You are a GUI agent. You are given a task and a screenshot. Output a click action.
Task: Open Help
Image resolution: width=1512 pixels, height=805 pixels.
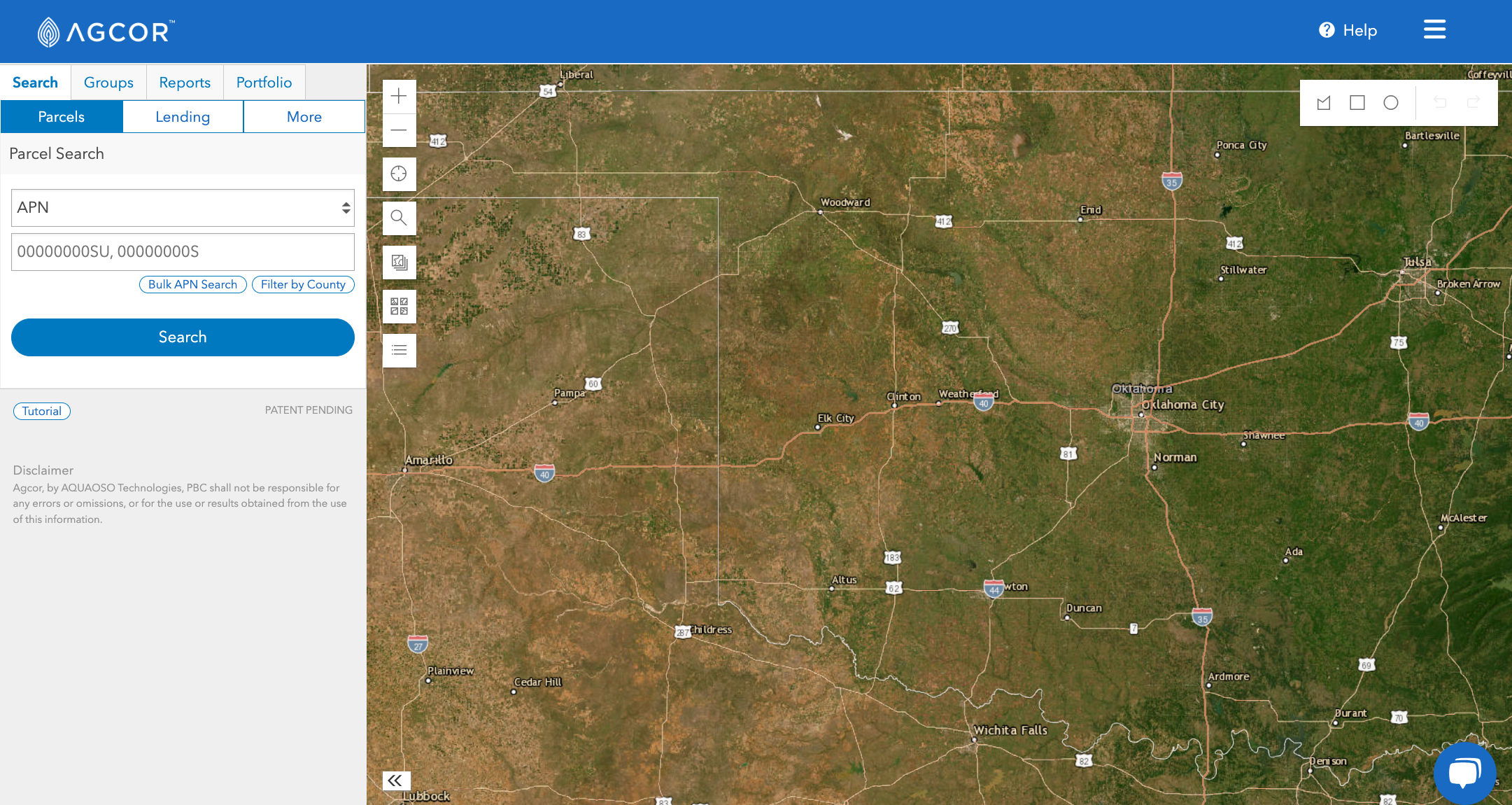[1348, 30]
